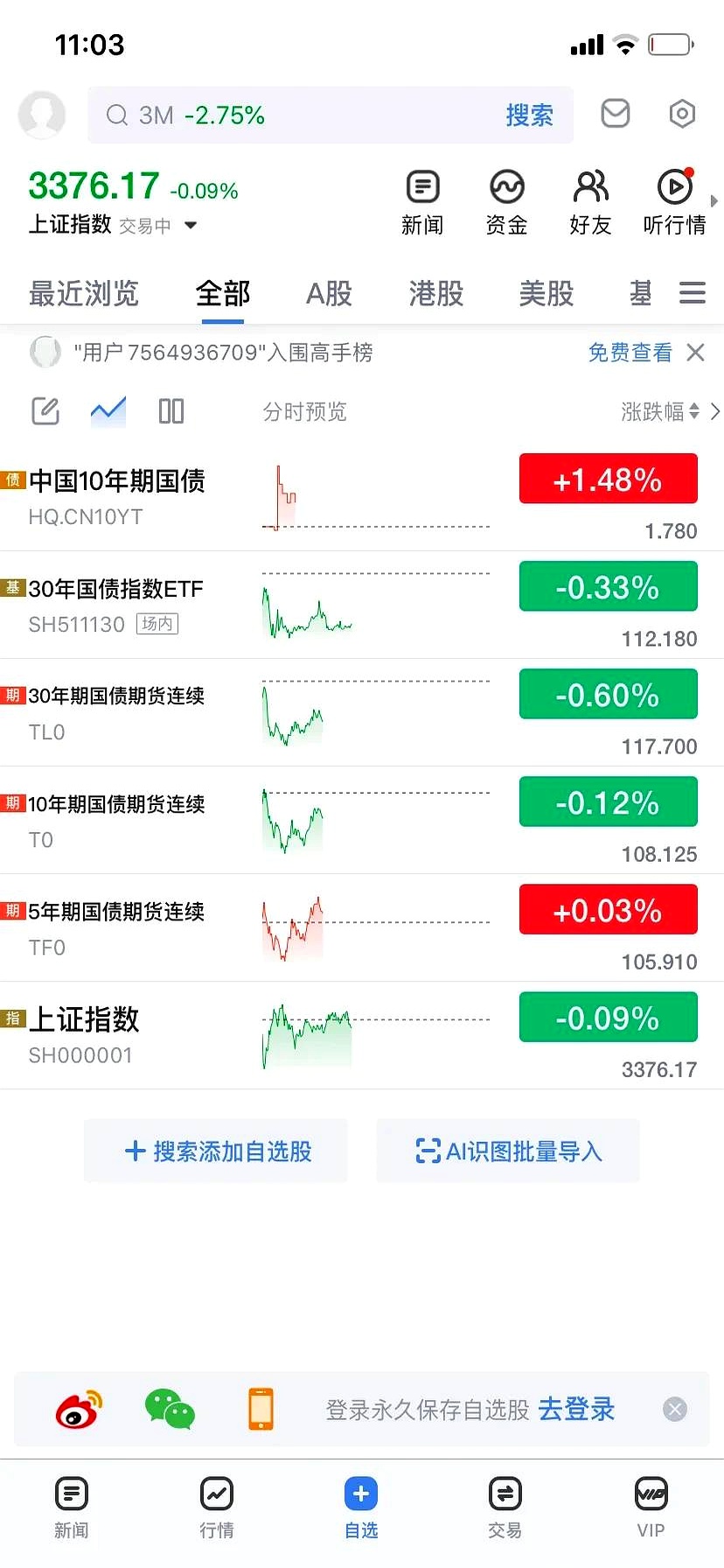Open the 资金 funds icon
Screen dimensions: 724x1568
(x=506, y=201)
